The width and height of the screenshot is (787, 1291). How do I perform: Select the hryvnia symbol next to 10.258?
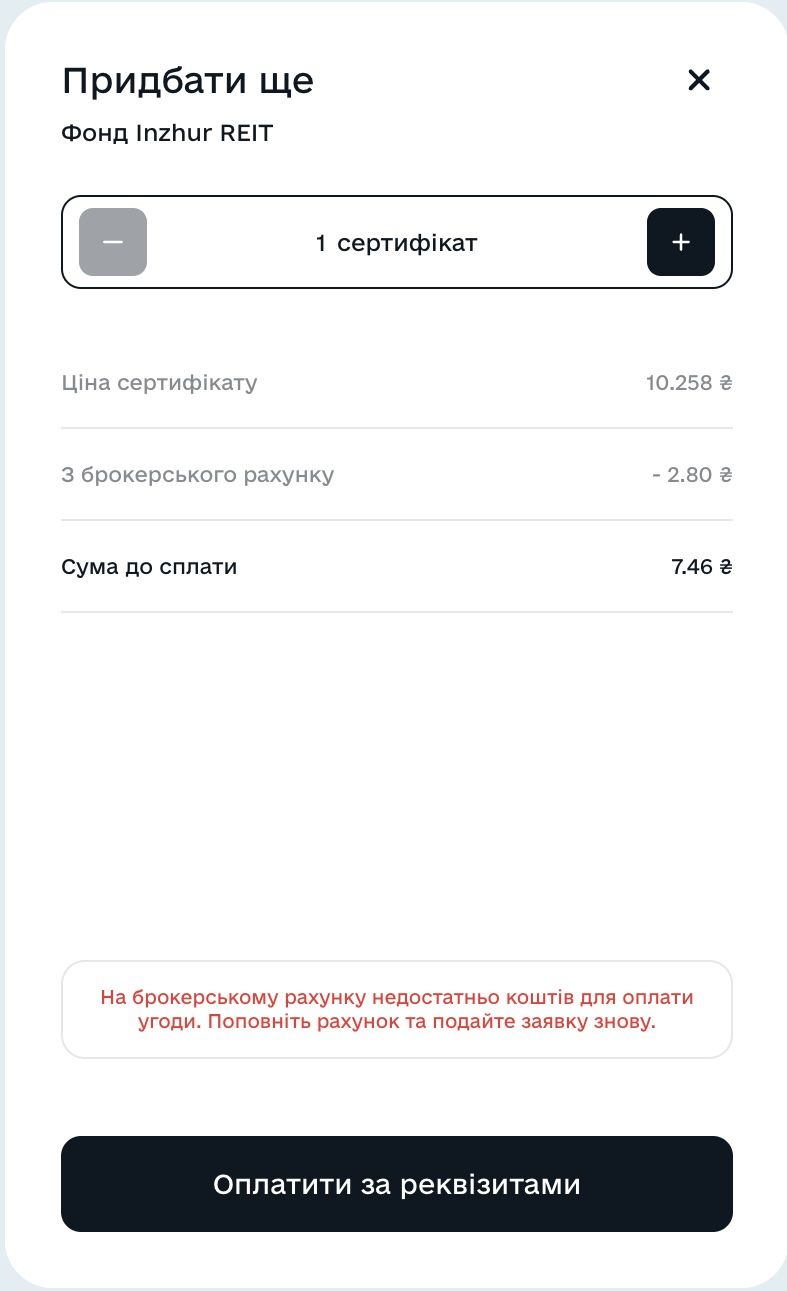725,382
